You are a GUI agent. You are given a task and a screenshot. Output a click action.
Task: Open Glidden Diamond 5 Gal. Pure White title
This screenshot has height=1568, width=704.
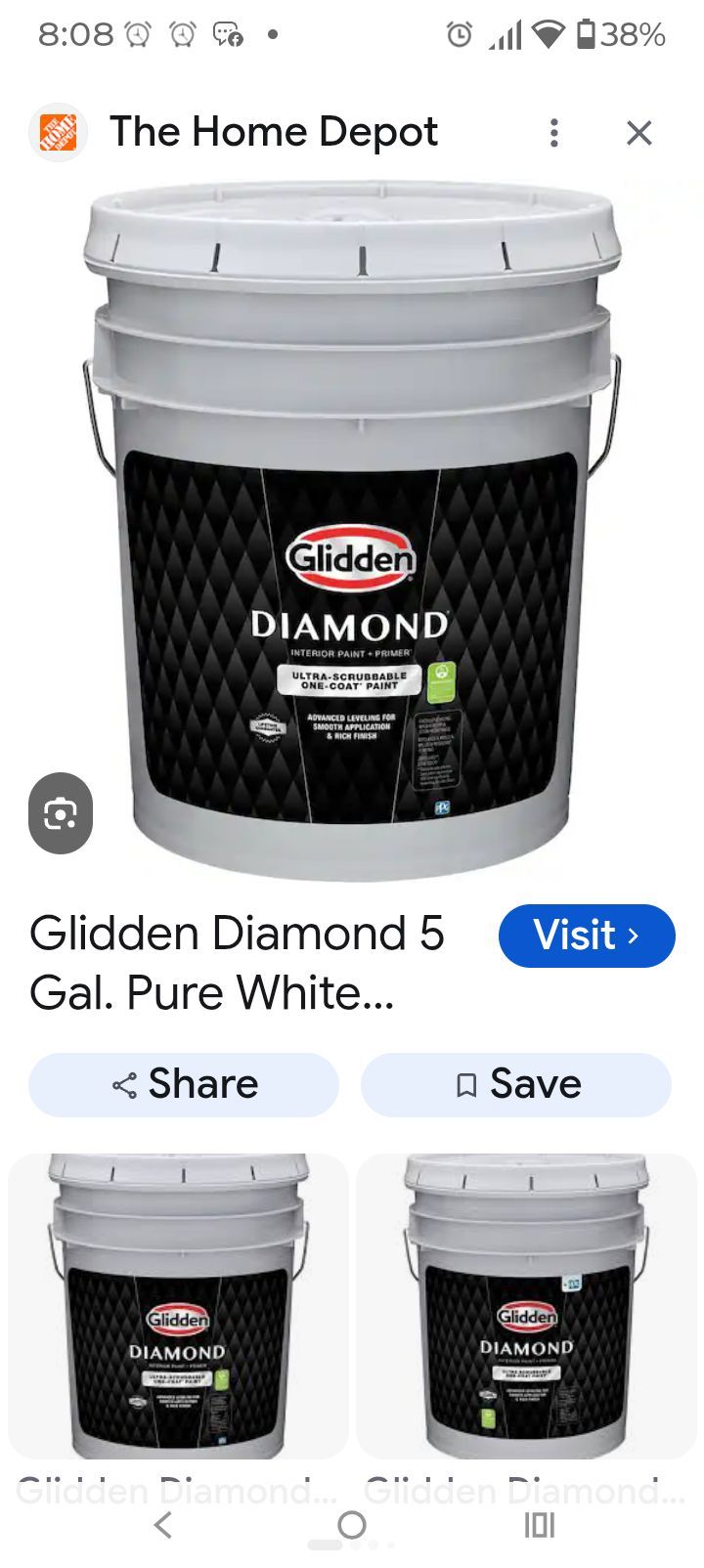(238, 963)
